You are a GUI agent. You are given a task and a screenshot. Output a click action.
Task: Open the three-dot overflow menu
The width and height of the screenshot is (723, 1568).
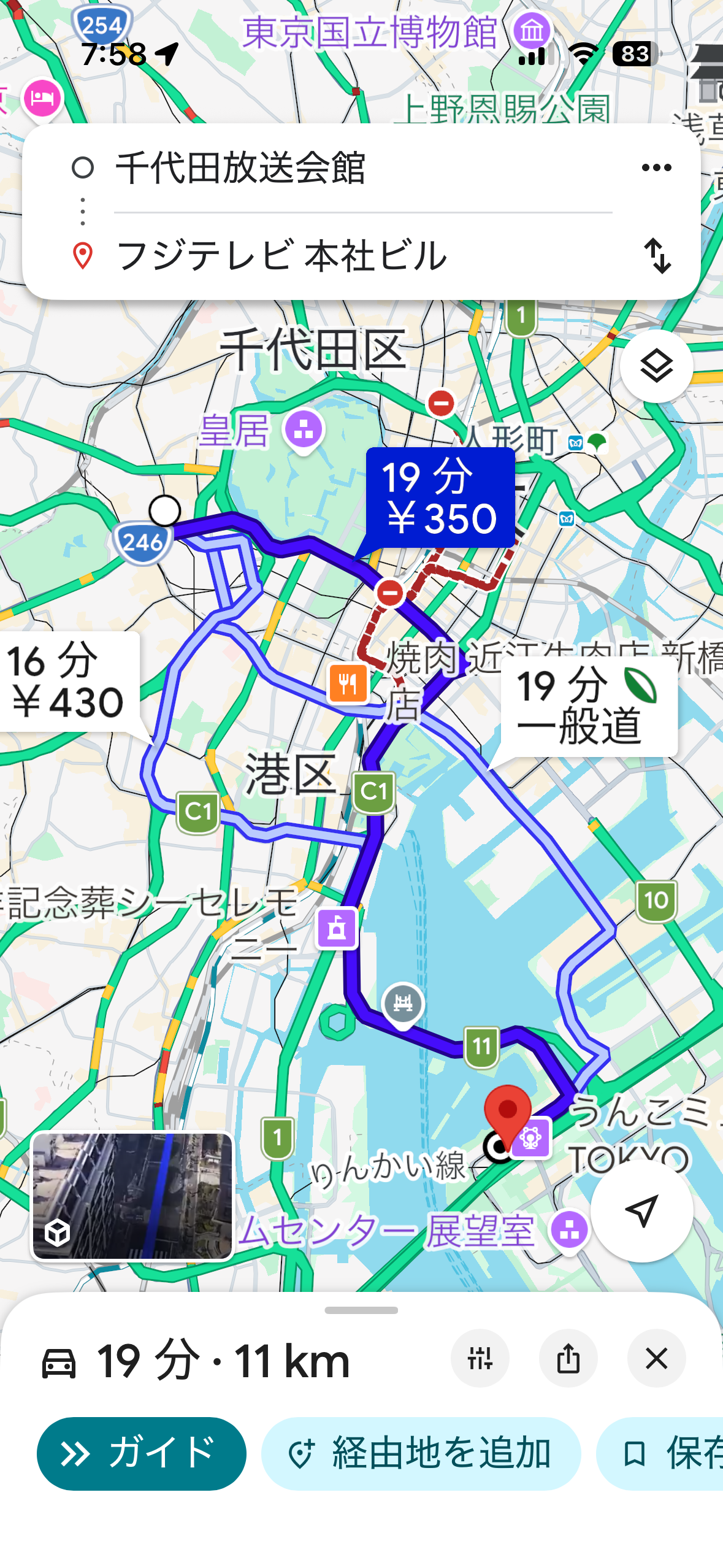(x=656, y=167)
